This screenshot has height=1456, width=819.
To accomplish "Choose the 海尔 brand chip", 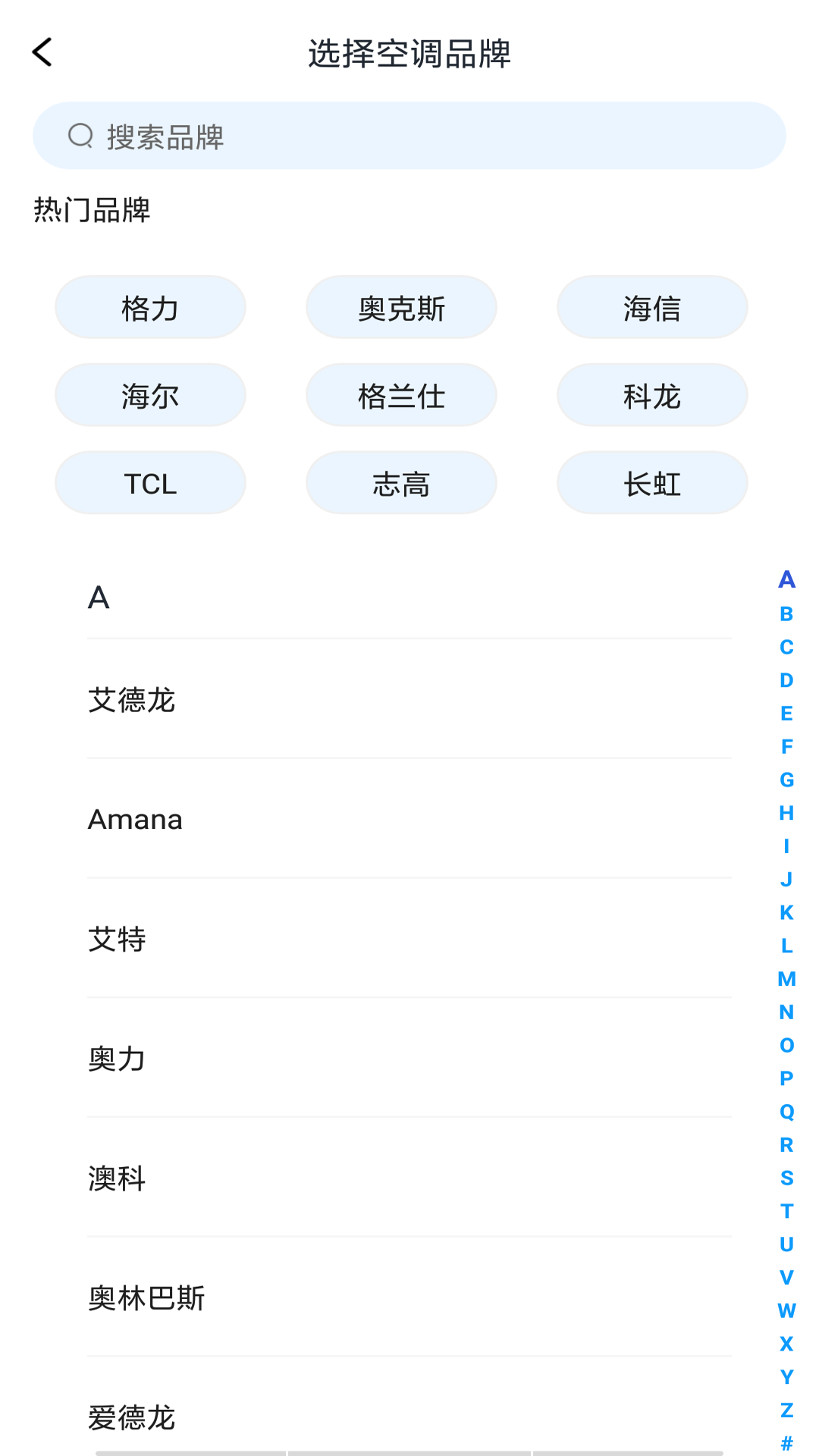I will [x=150, y=395].
